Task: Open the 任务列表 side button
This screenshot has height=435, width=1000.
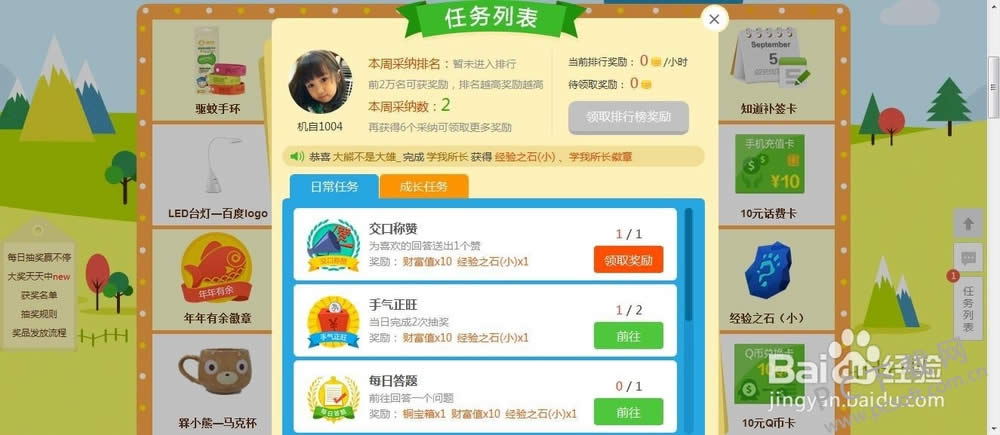Action: 968,306
